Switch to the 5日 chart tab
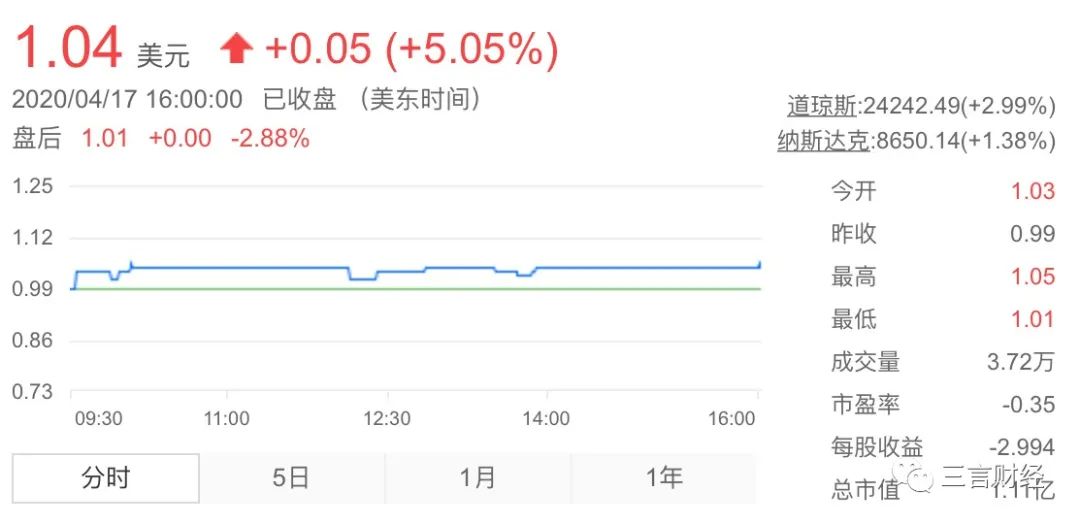Screen dimensions: 1080x524 [291, 478]
